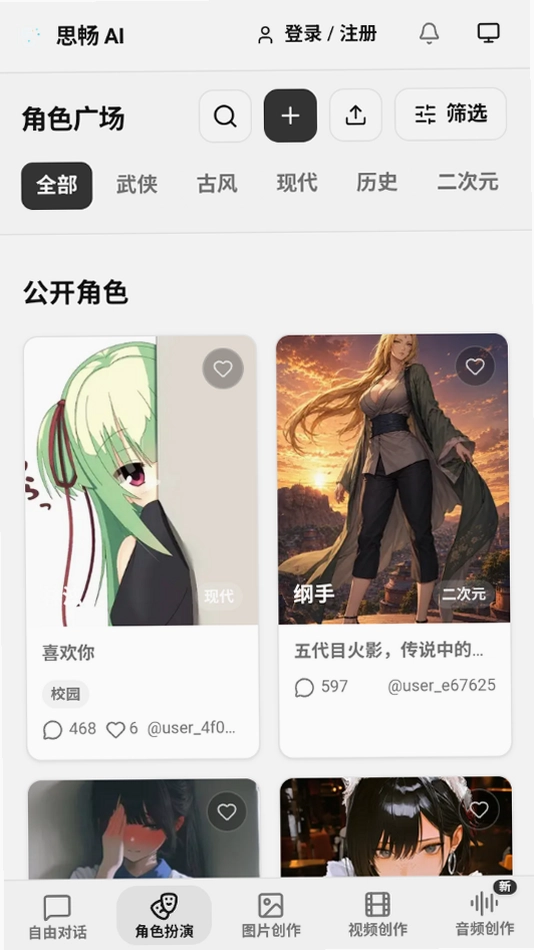Tap 登录 / 注册 to sign in

point(317,34)
